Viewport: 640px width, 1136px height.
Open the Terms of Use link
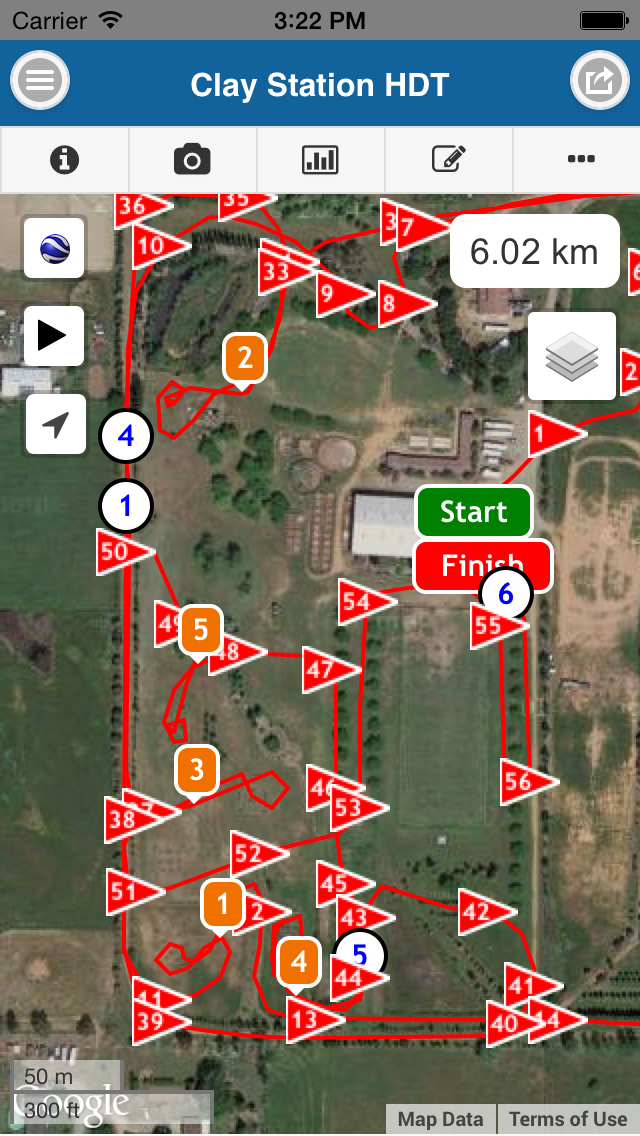(x=568, y=1119)
